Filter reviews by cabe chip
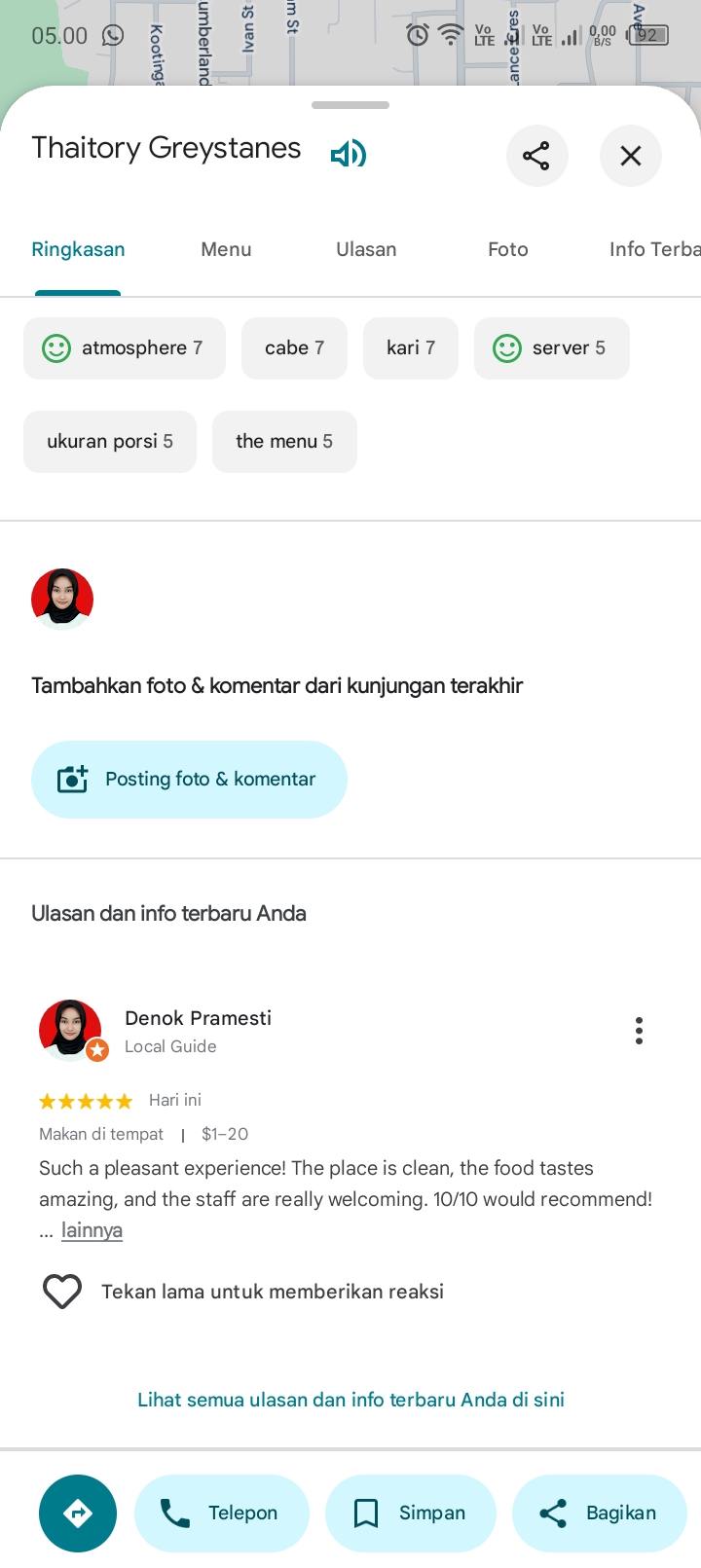Screen dimensions: 701x1568 click(x=294, y=348)
